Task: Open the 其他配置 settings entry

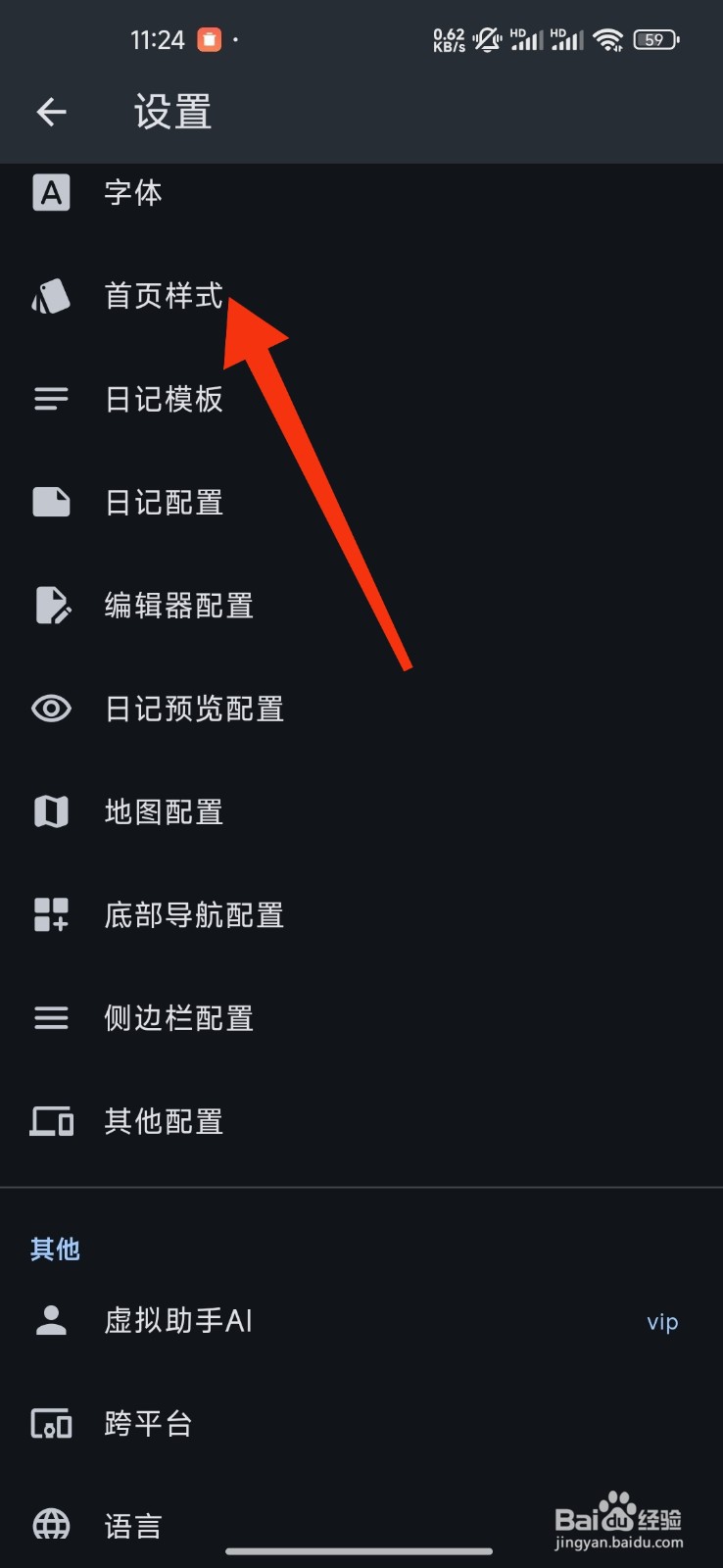Action: [164, 1121]
